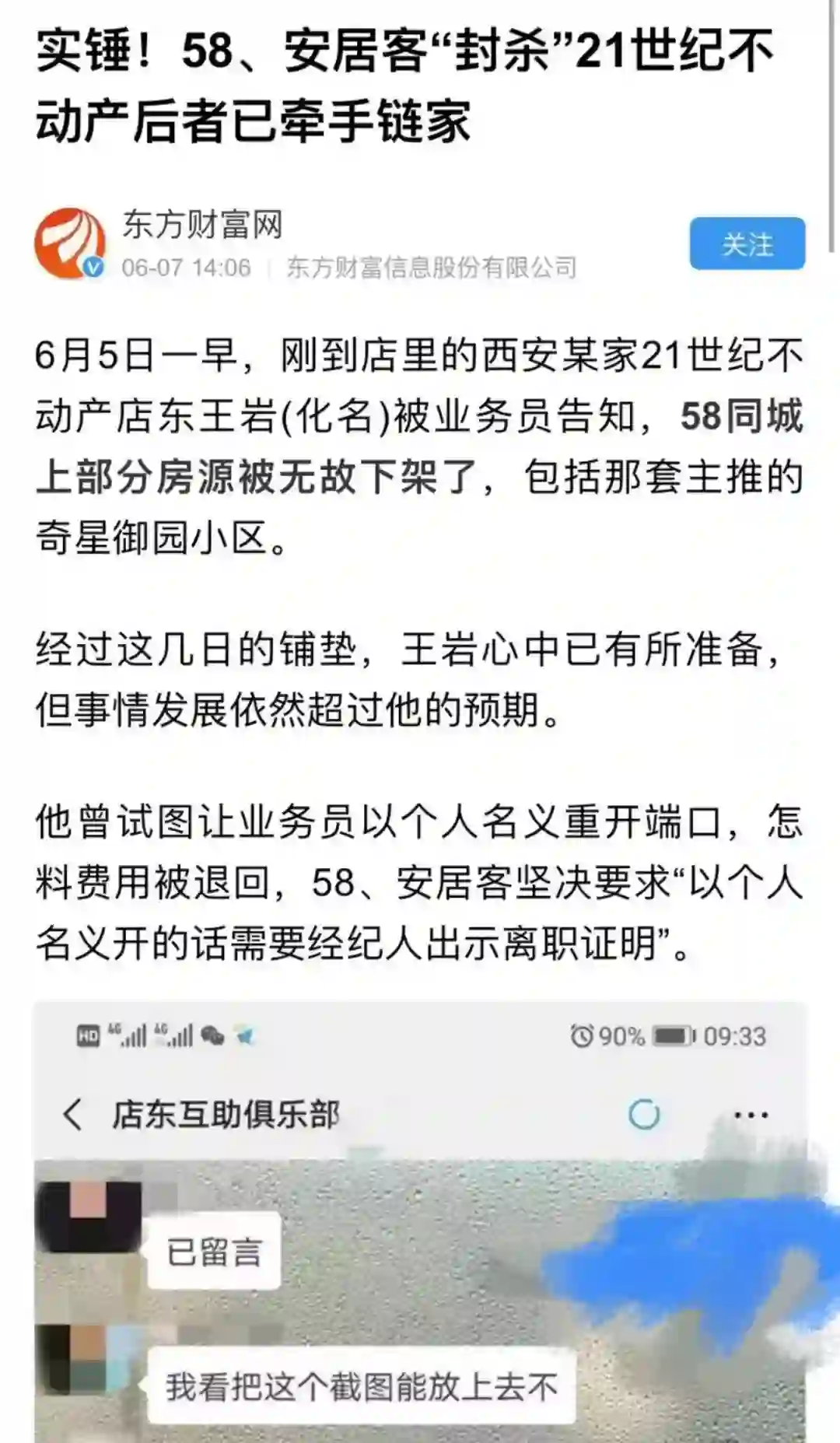Follow 东方财富网 with the 关注 button
The width and height of the screenshot is (840, 1443).
(x=747, y=244)
